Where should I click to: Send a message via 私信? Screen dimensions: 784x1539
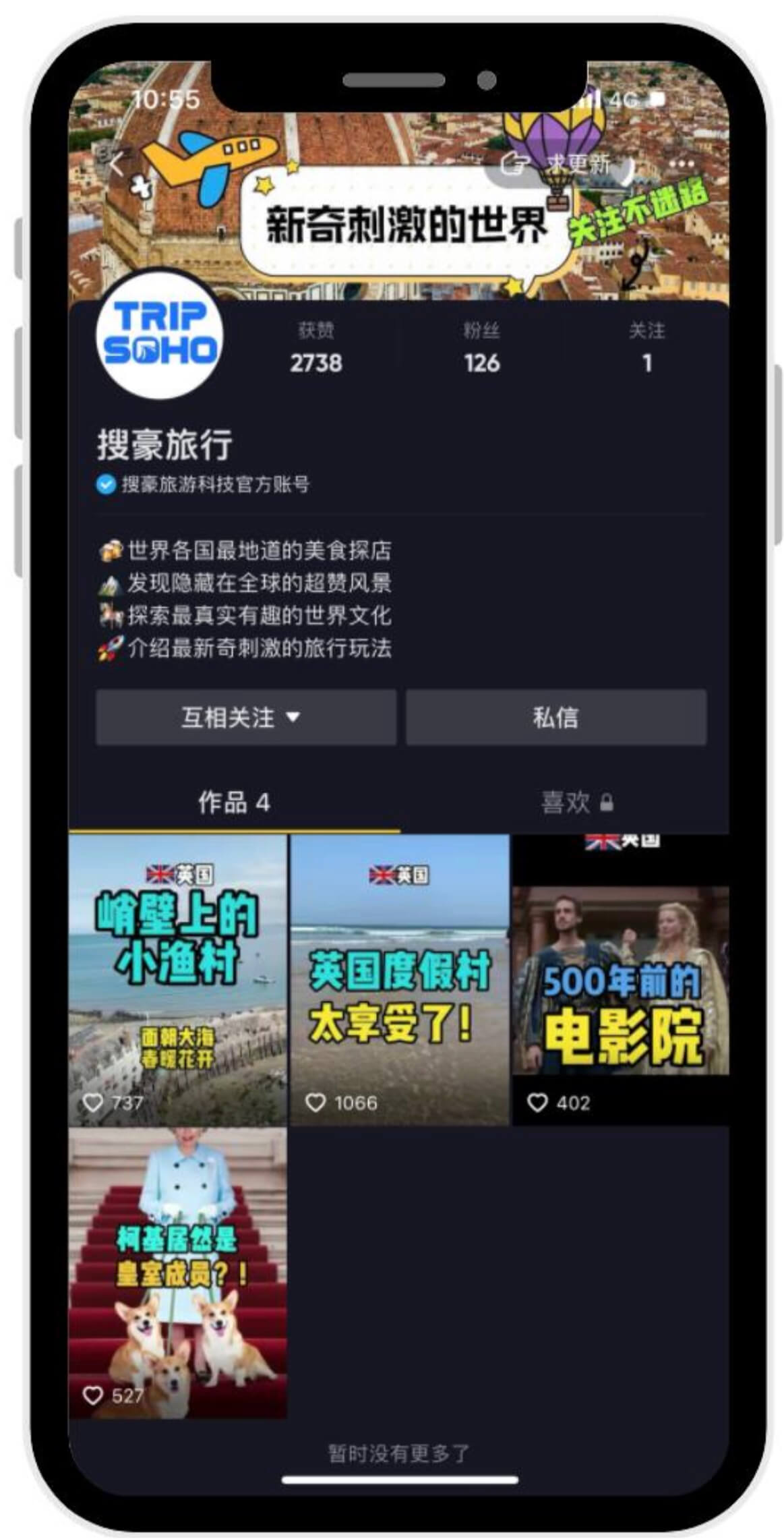tap(555, 717)
